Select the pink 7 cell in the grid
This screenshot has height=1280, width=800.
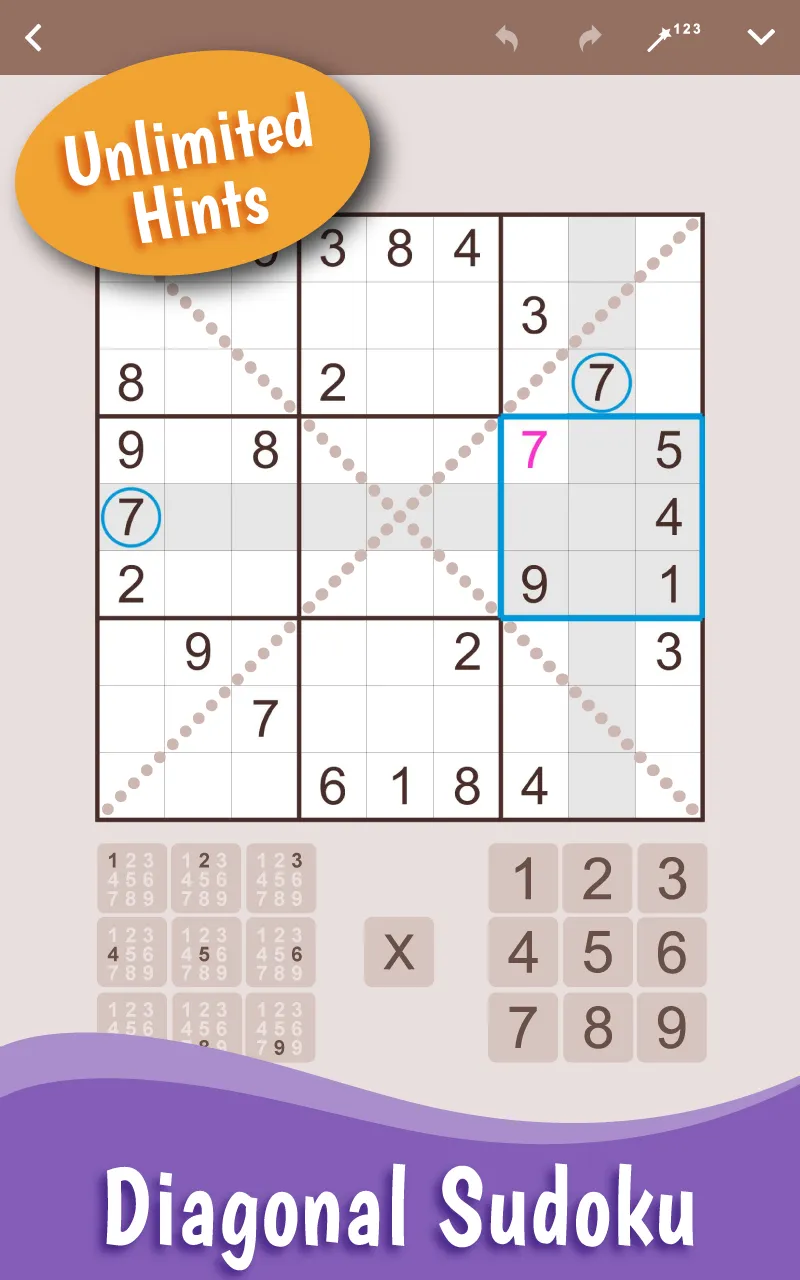[533, 452]
